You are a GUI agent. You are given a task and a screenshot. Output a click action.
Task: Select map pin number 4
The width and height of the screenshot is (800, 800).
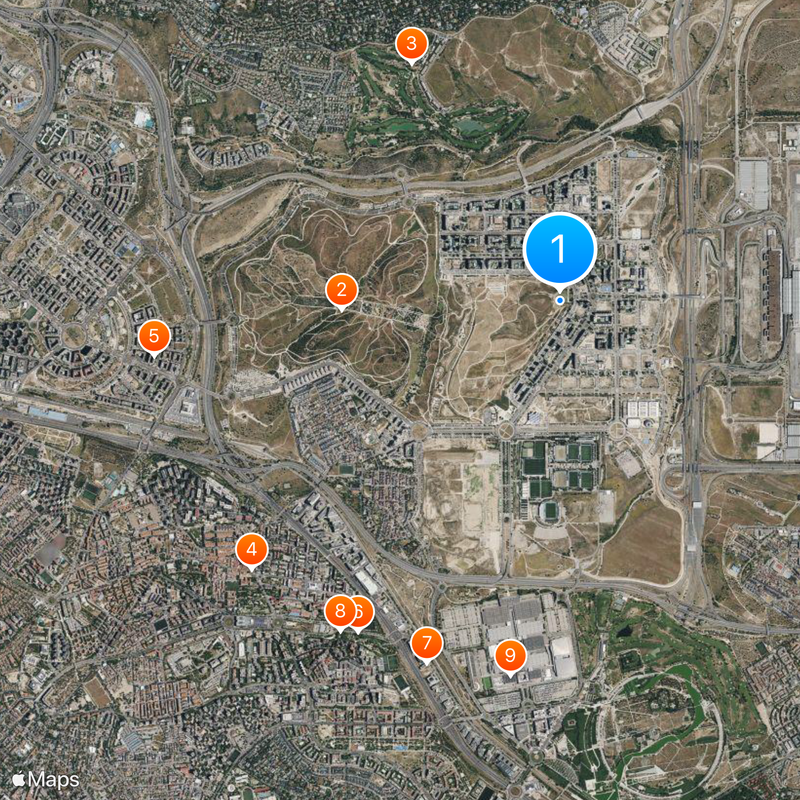point(251,549)
